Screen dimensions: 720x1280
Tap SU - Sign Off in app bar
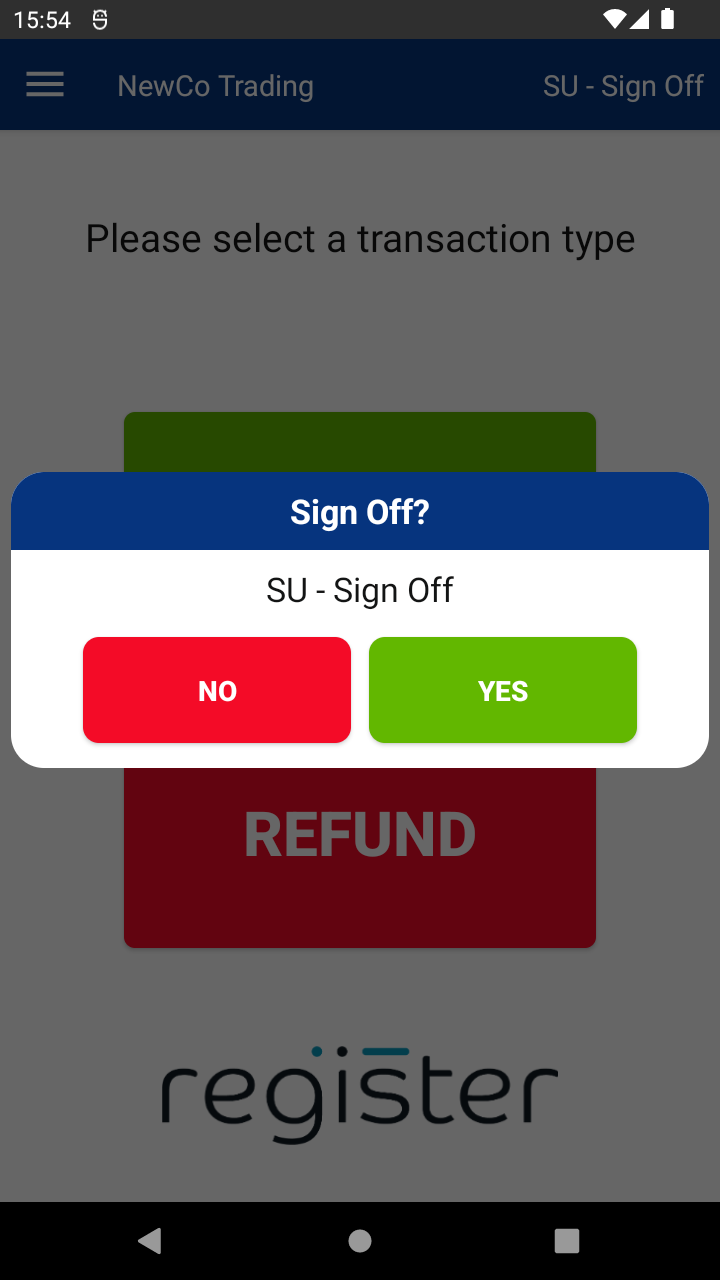click(x=623, y=86)
